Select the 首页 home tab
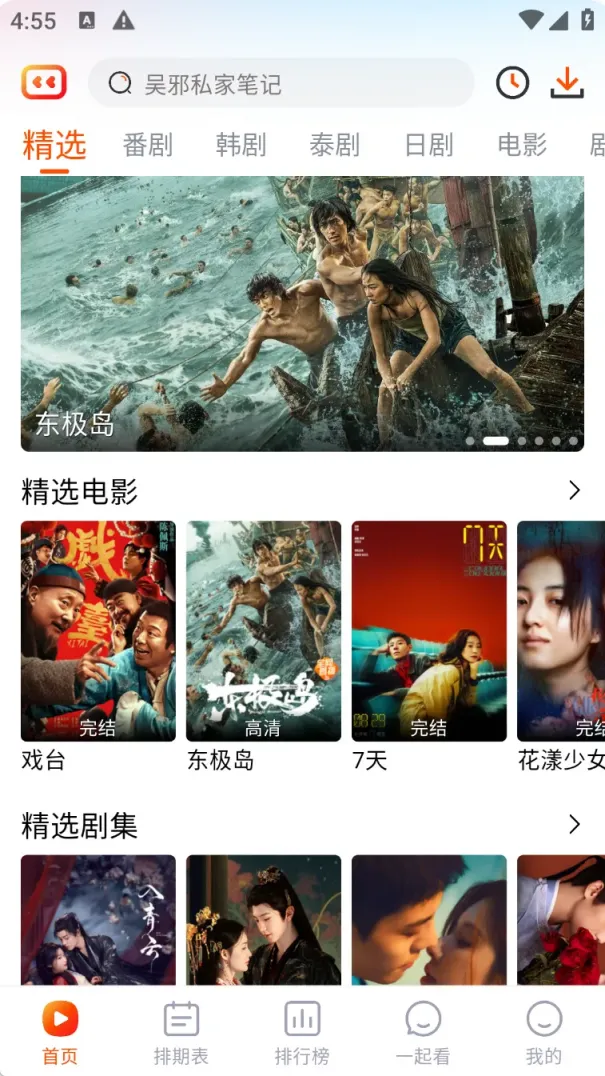Screen dimensions: 605x1076 60,1032
